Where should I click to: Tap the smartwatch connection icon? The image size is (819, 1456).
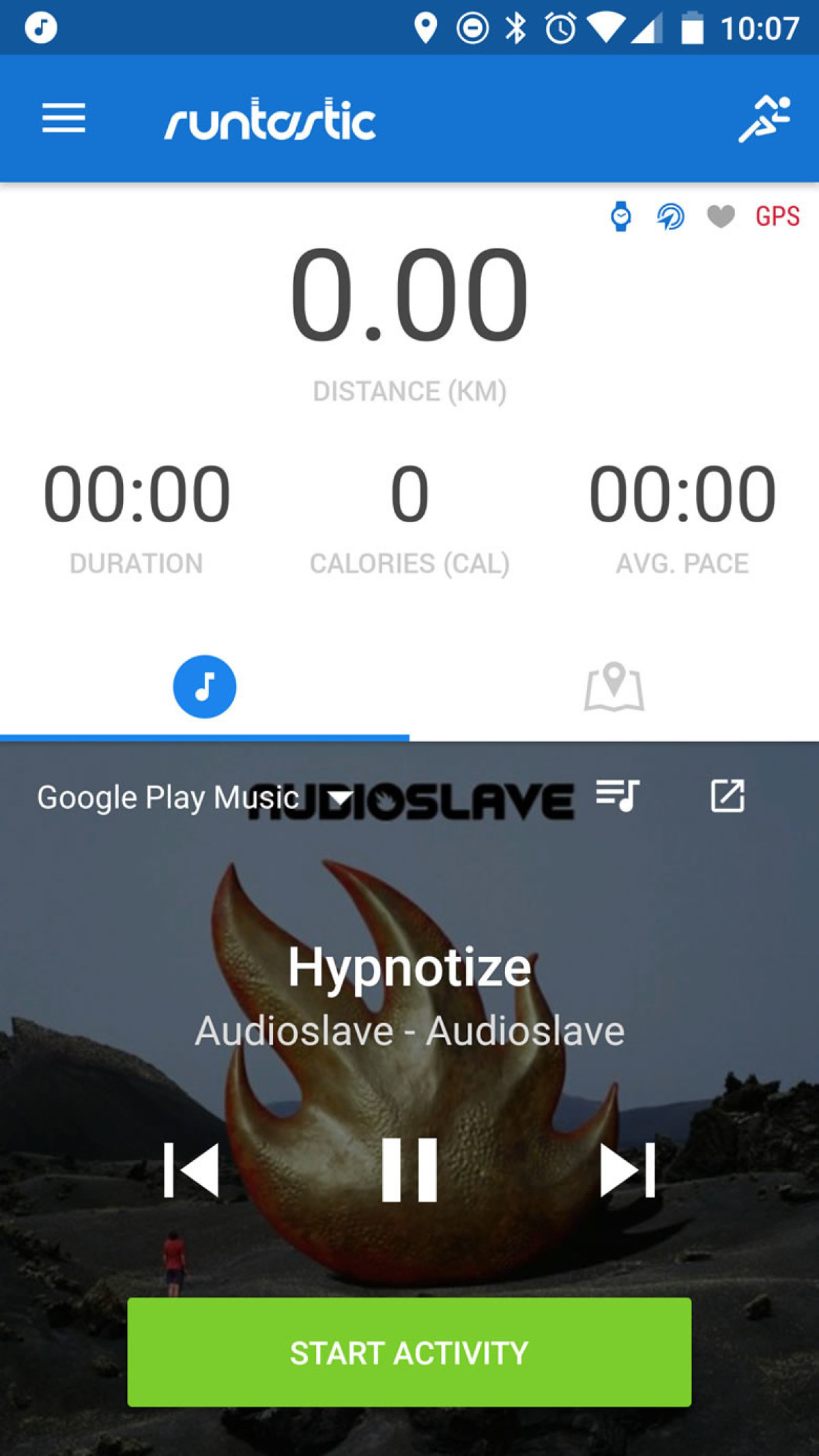[x=620, y=216]
